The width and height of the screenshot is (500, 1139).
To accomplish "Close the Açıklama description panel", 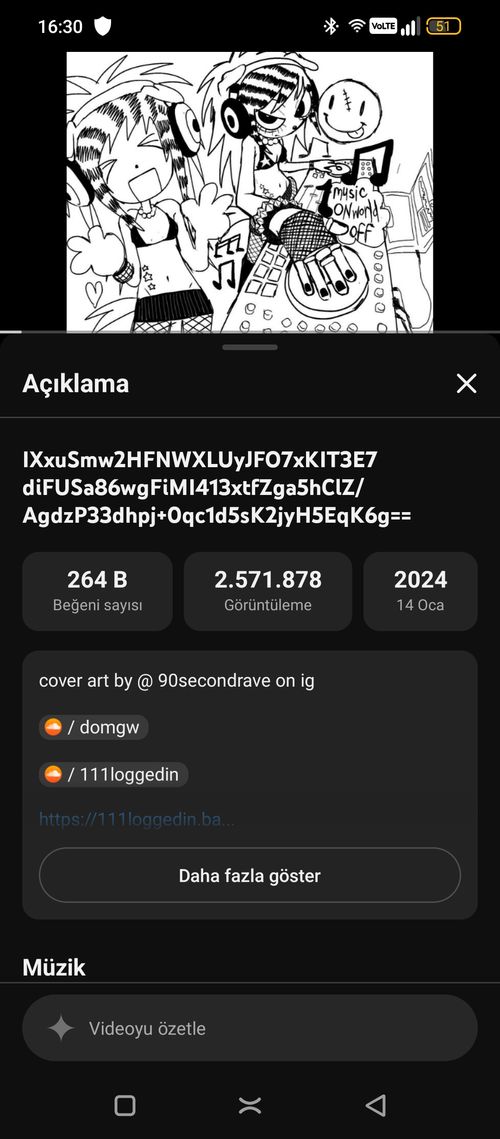I will pos(466,384).
